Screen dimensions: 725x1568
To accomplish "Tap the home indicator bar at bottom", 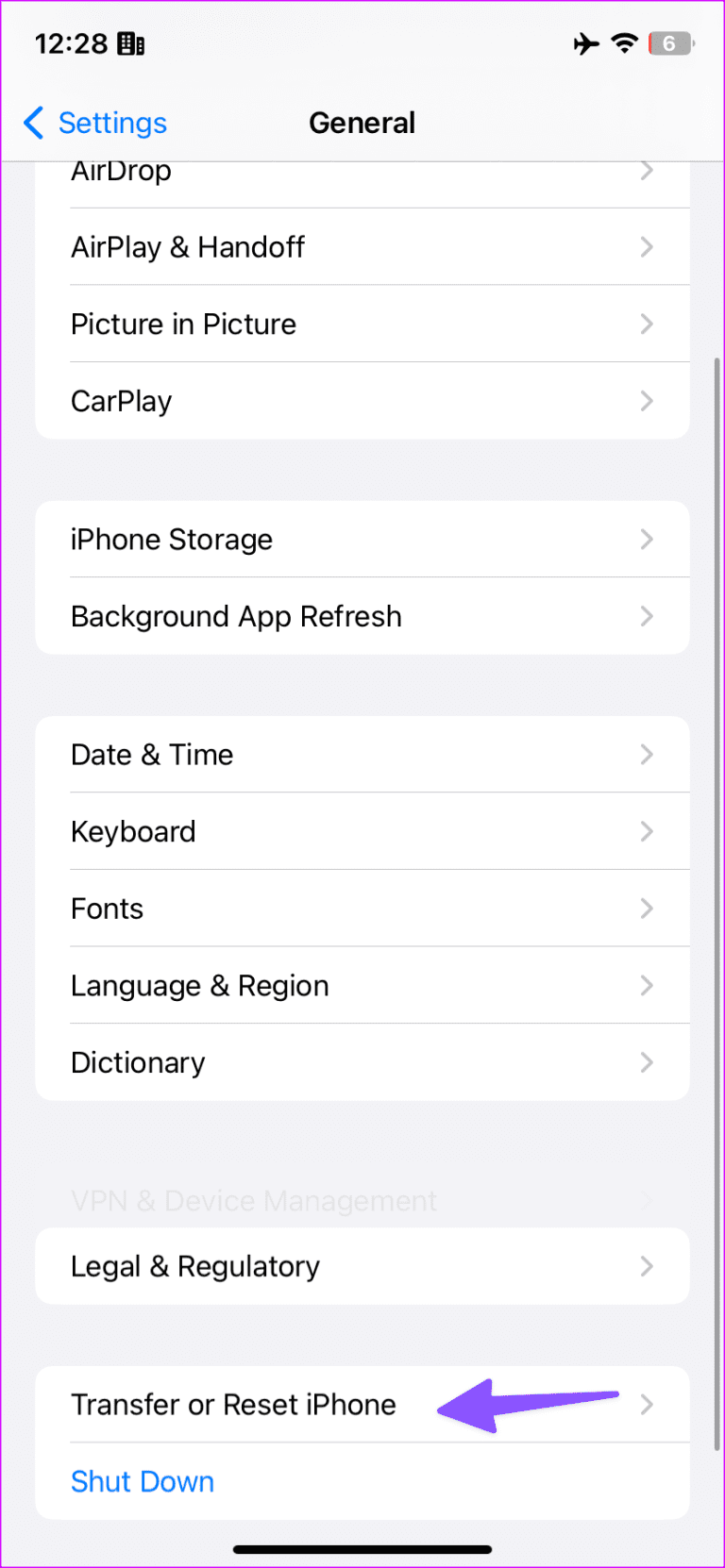I will click(x=362, y=1548).
